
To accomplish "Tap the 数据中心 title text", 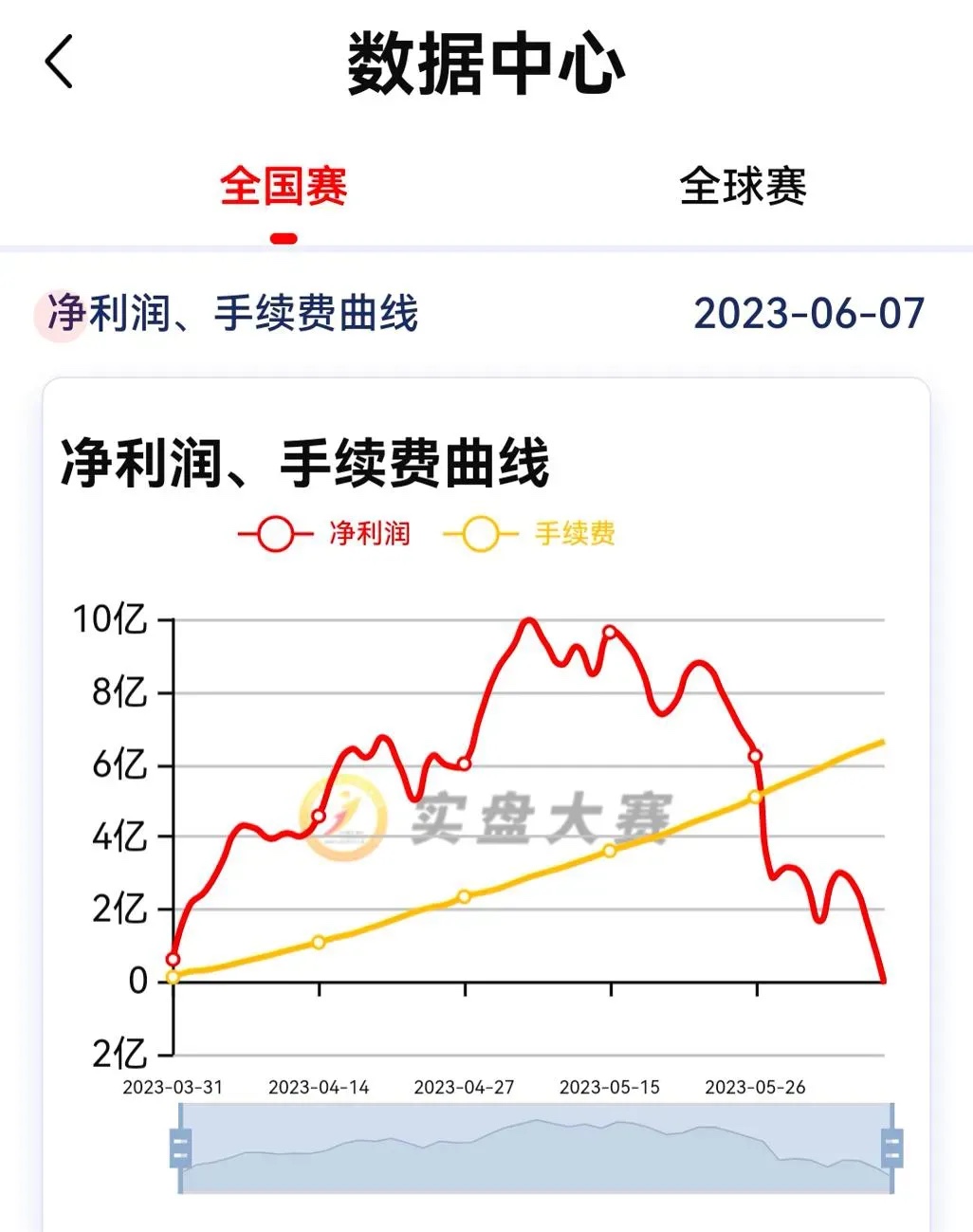I will [x=486, y=59].
